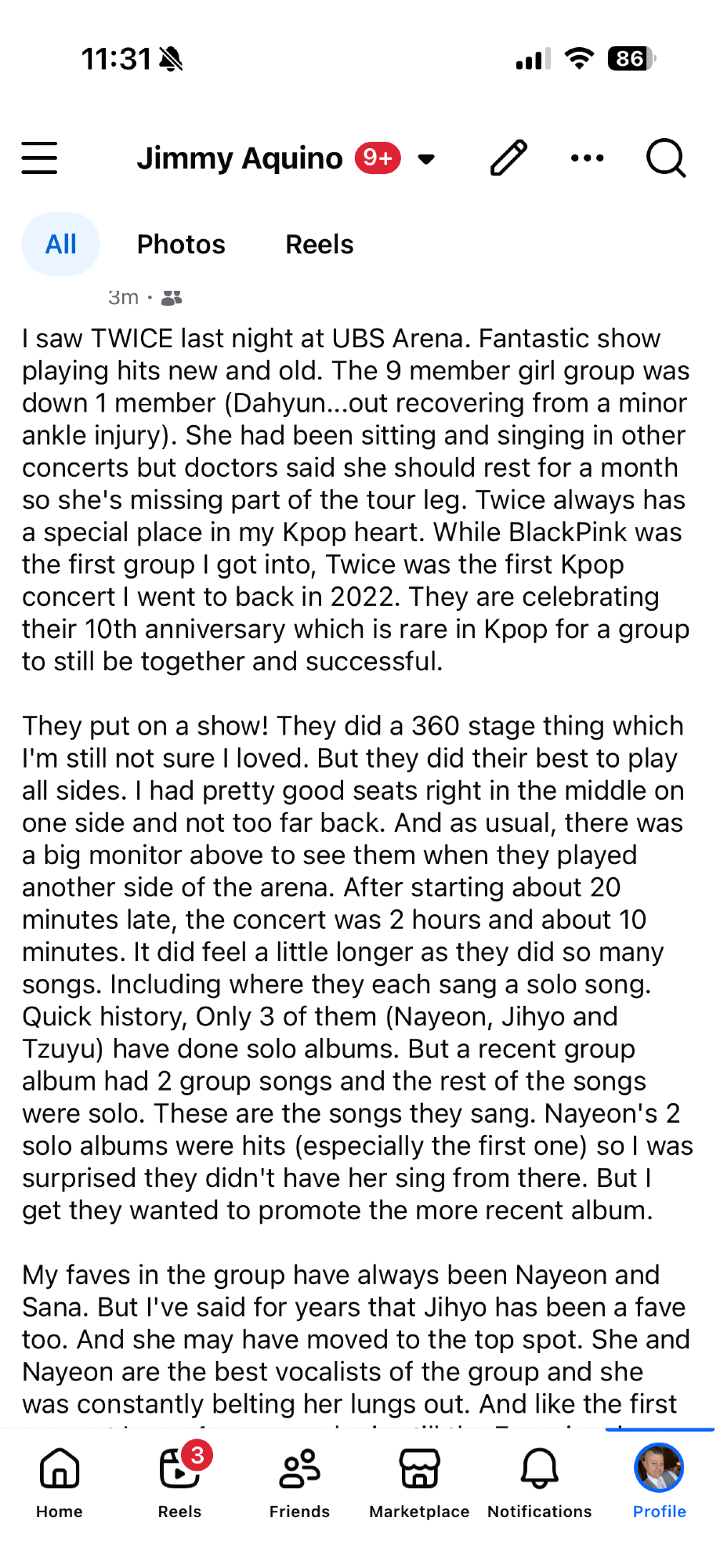Open the hamburger menu
This screenshot has height=1568, width=720.
click(39, 158)
